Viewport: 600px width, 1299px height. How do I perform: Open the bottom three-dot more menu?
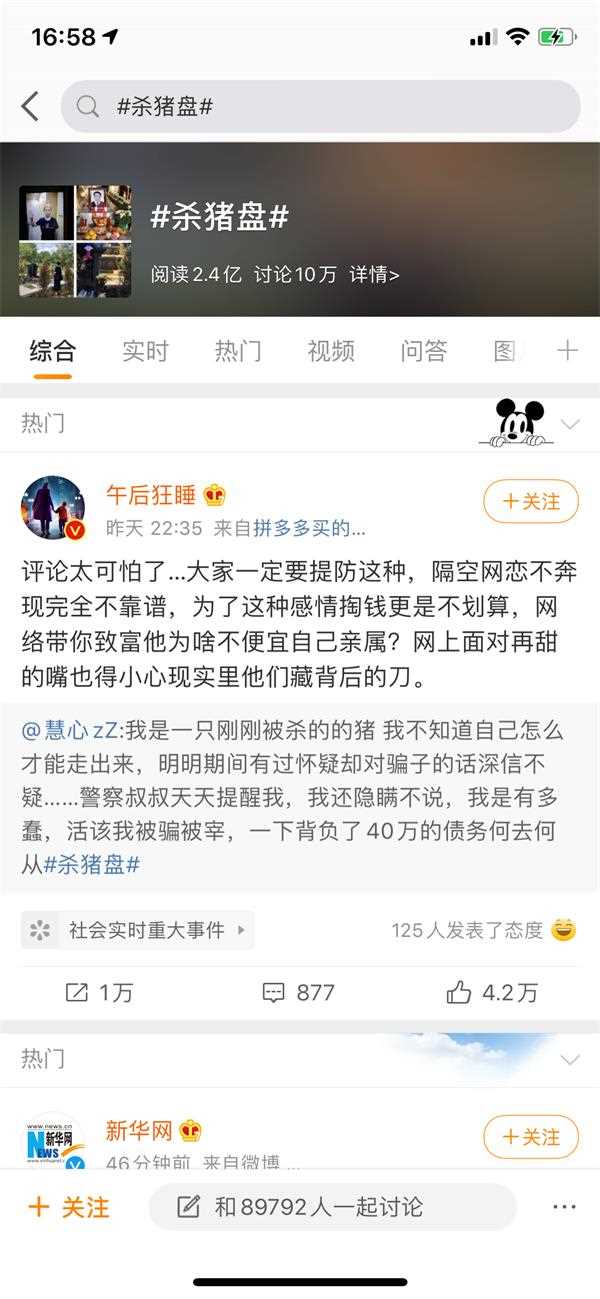point(565,1207)
